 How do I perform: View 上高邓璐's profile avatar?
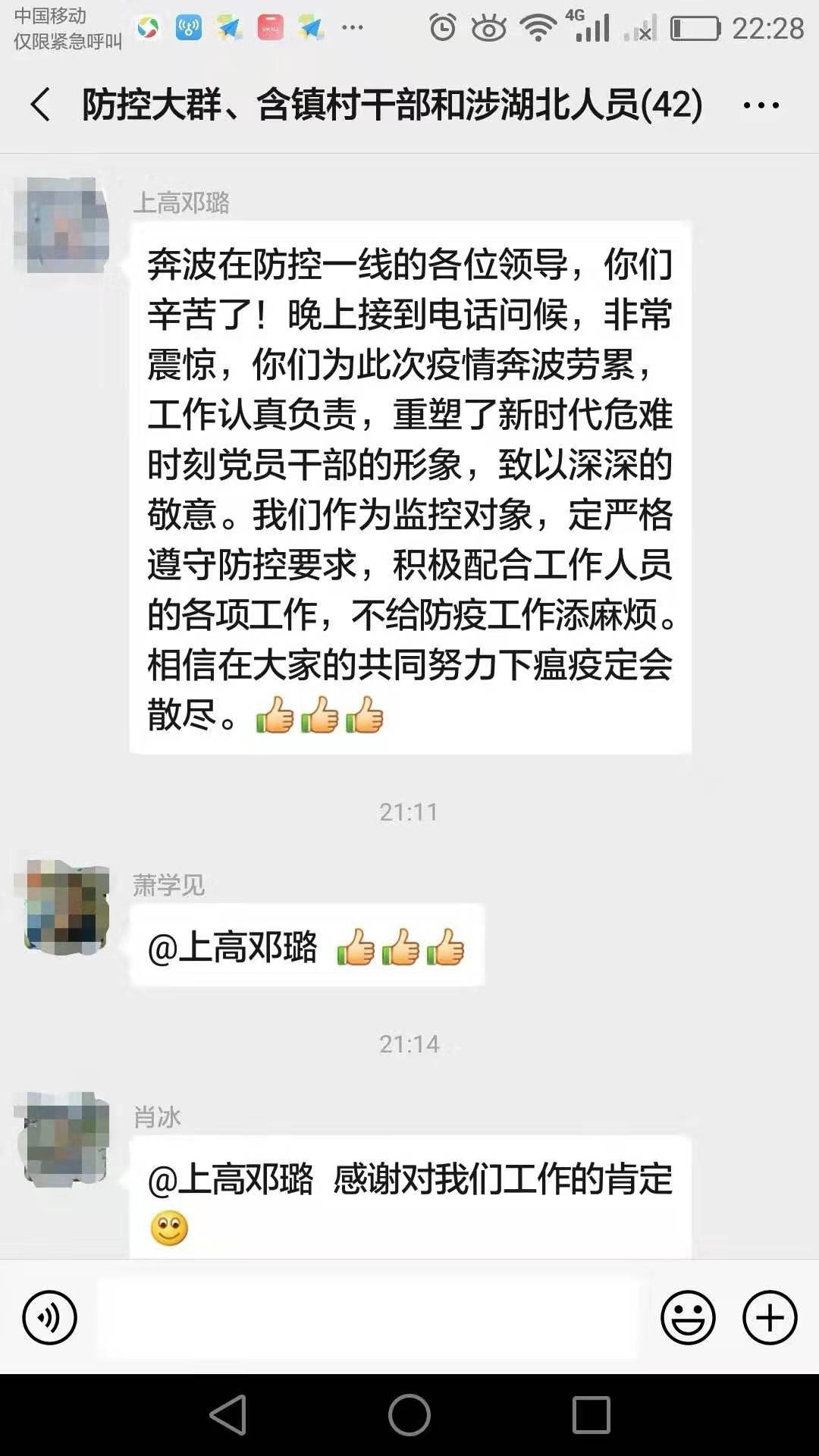point(61,225)
